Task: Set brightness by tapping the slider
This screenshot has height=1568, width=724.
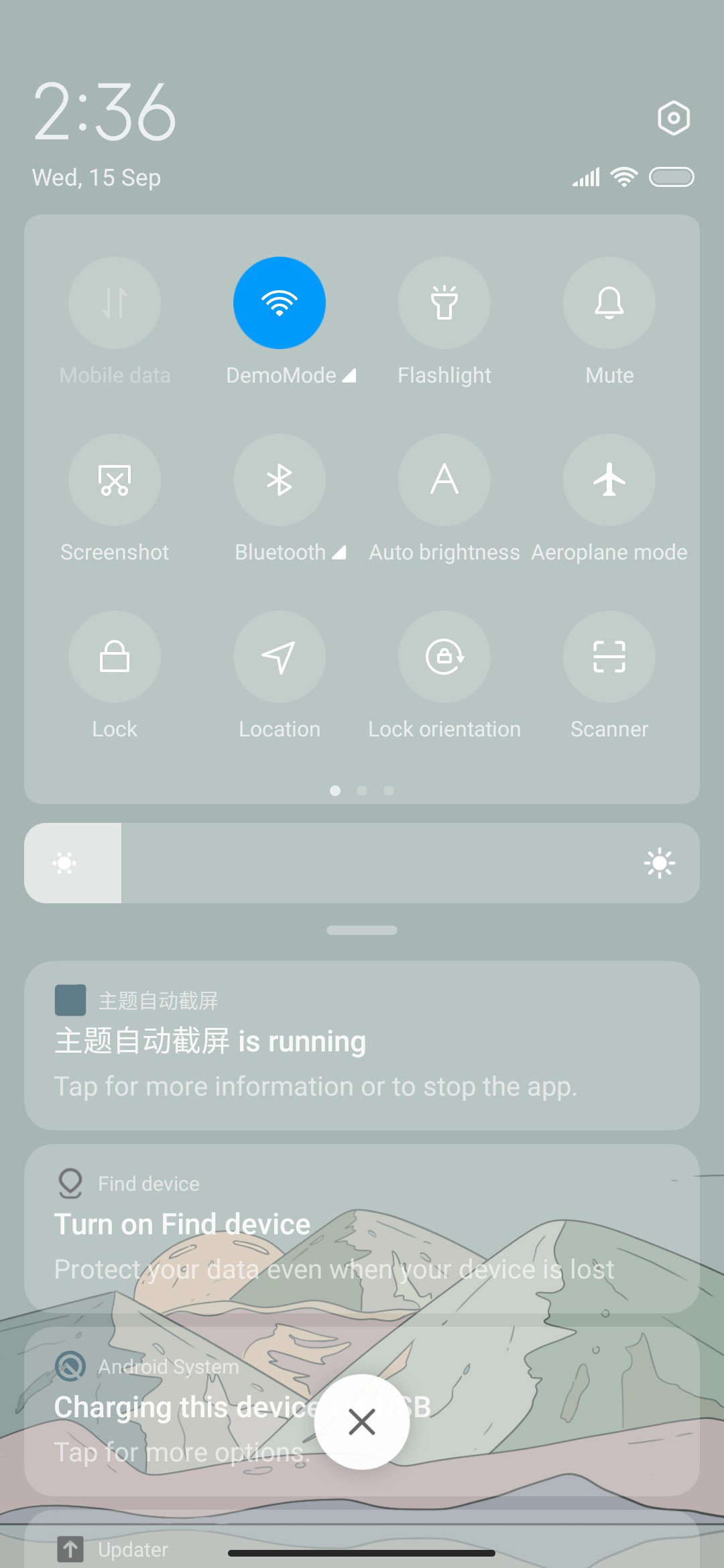Action: 362,863
